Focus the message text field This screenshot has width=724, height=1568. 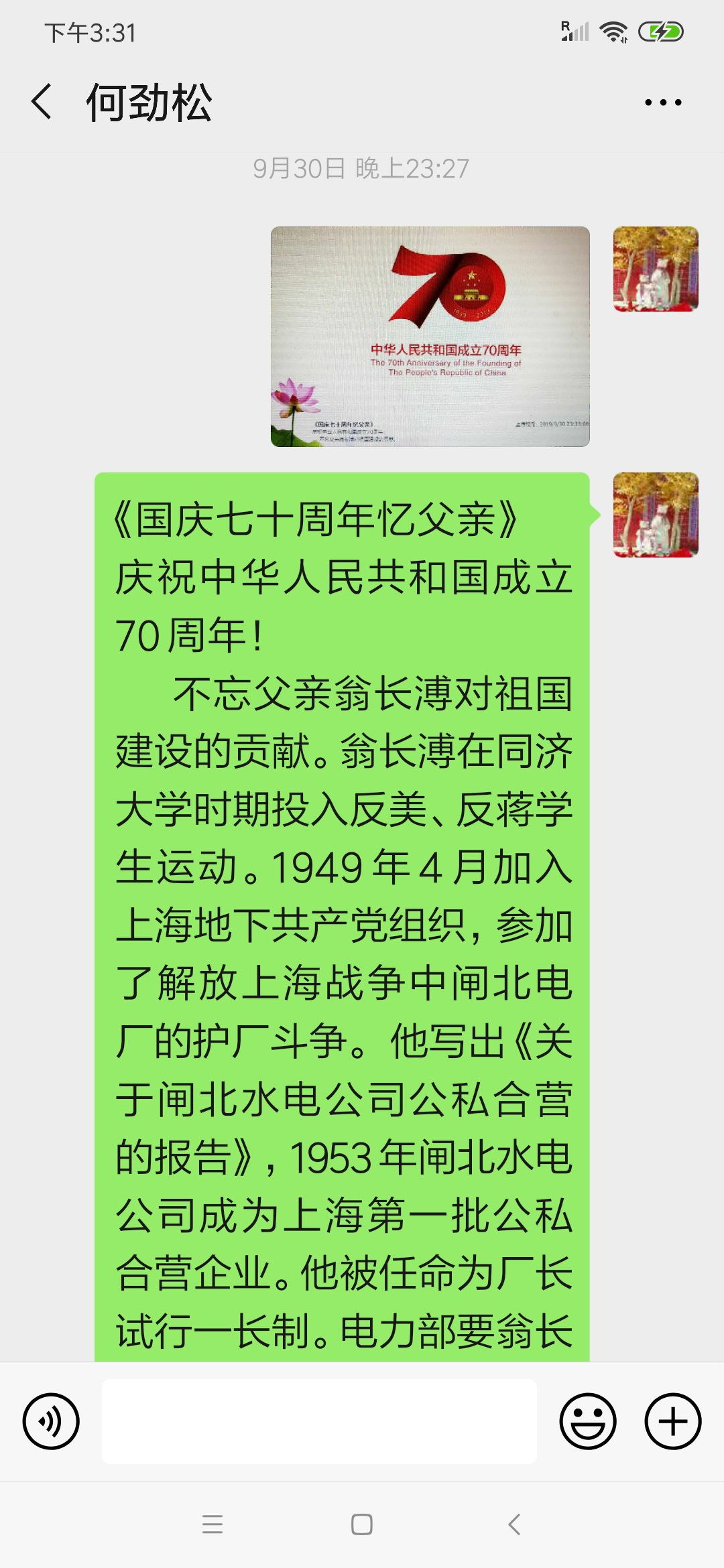pyautogui.click(x=319, y=1421)
